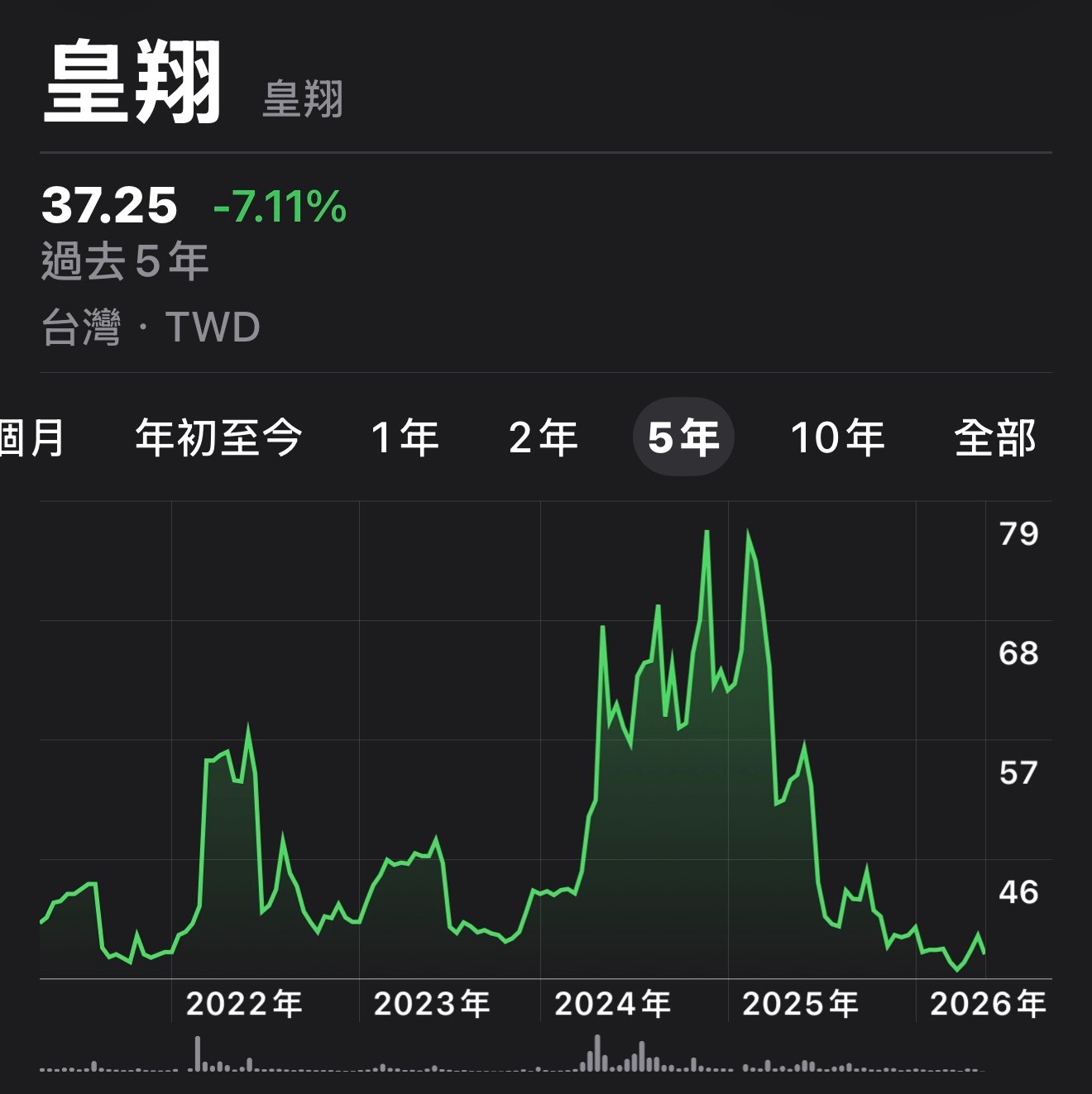
Task: Switch chart to year-to-date (年初至今)
Action: coord(218,437)
